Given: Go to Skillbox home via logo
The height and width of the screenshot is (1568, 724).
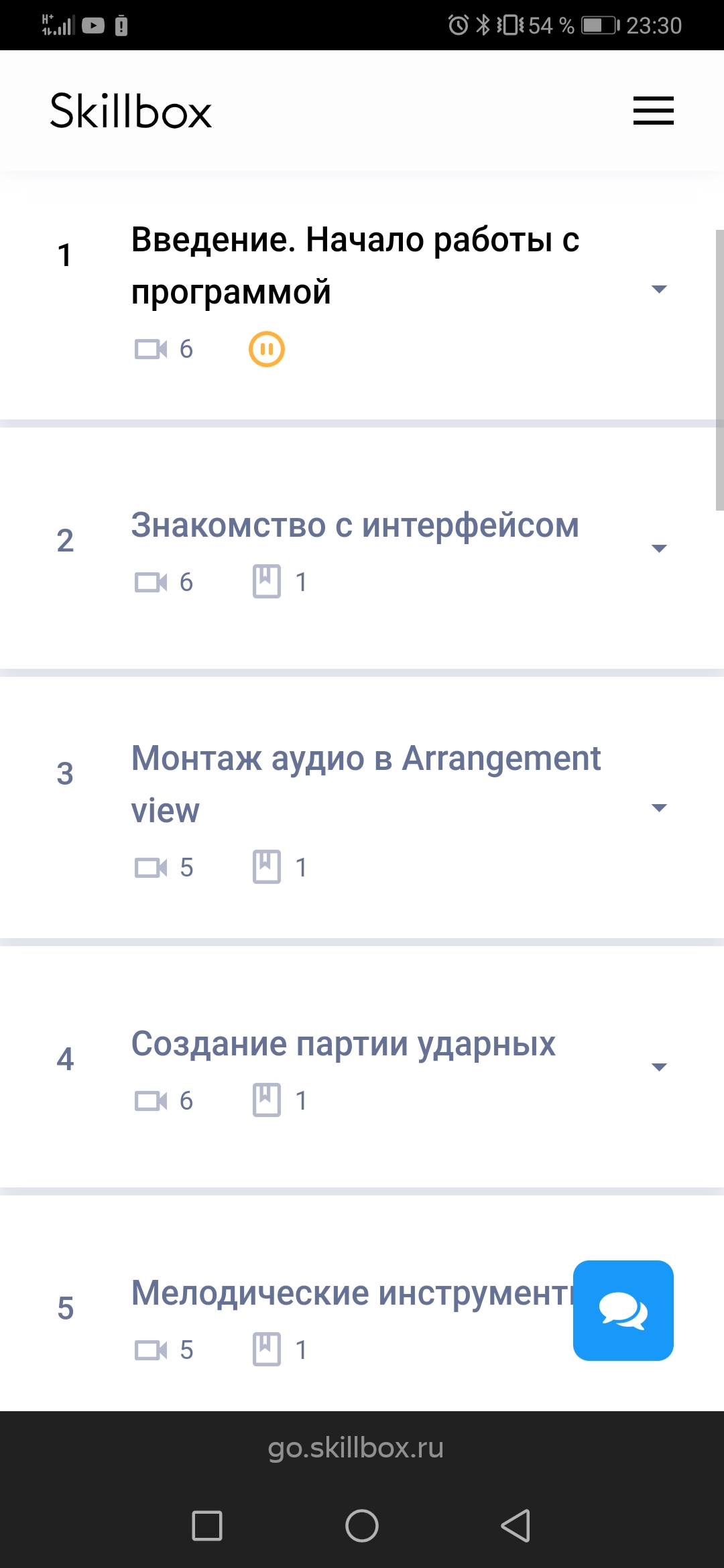Looking at the screenshot, I should tap(131, 111).
